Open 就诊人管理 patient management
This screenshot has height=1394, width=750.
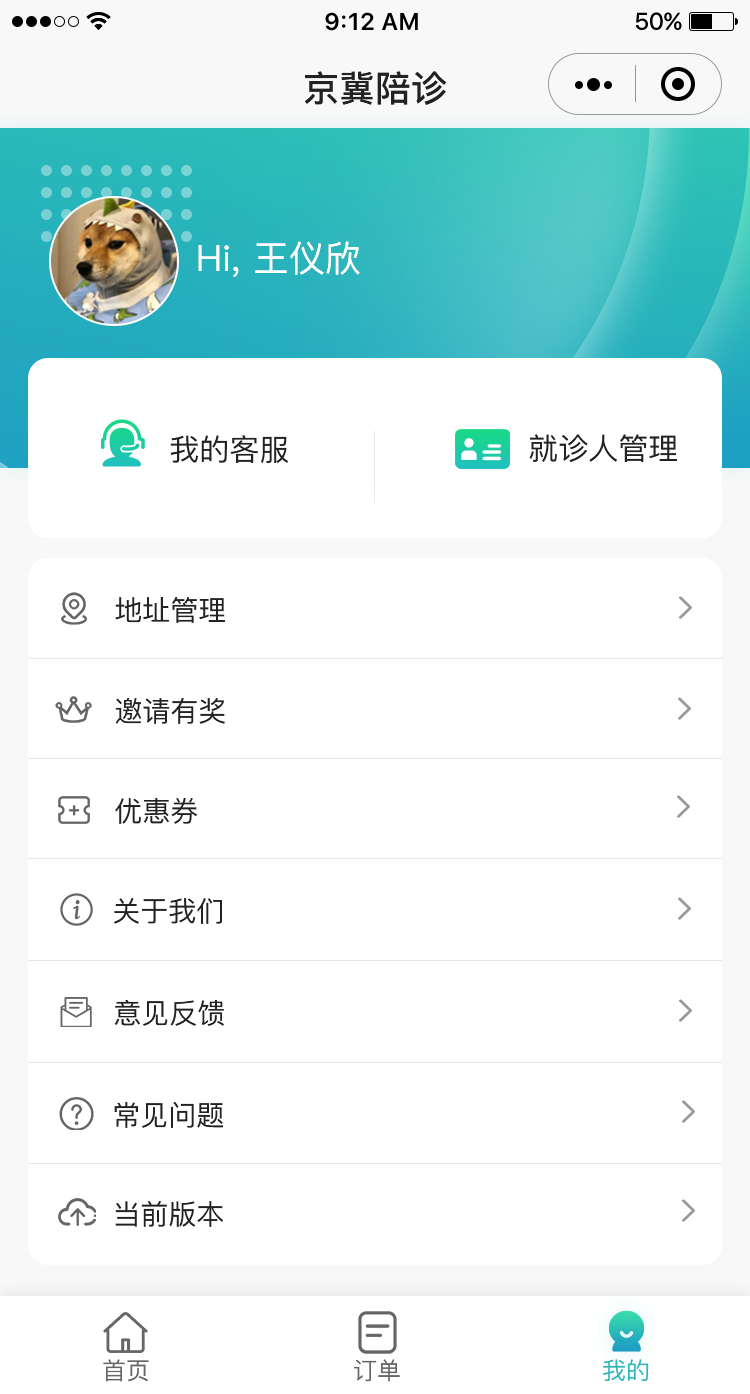click(567, 449)
